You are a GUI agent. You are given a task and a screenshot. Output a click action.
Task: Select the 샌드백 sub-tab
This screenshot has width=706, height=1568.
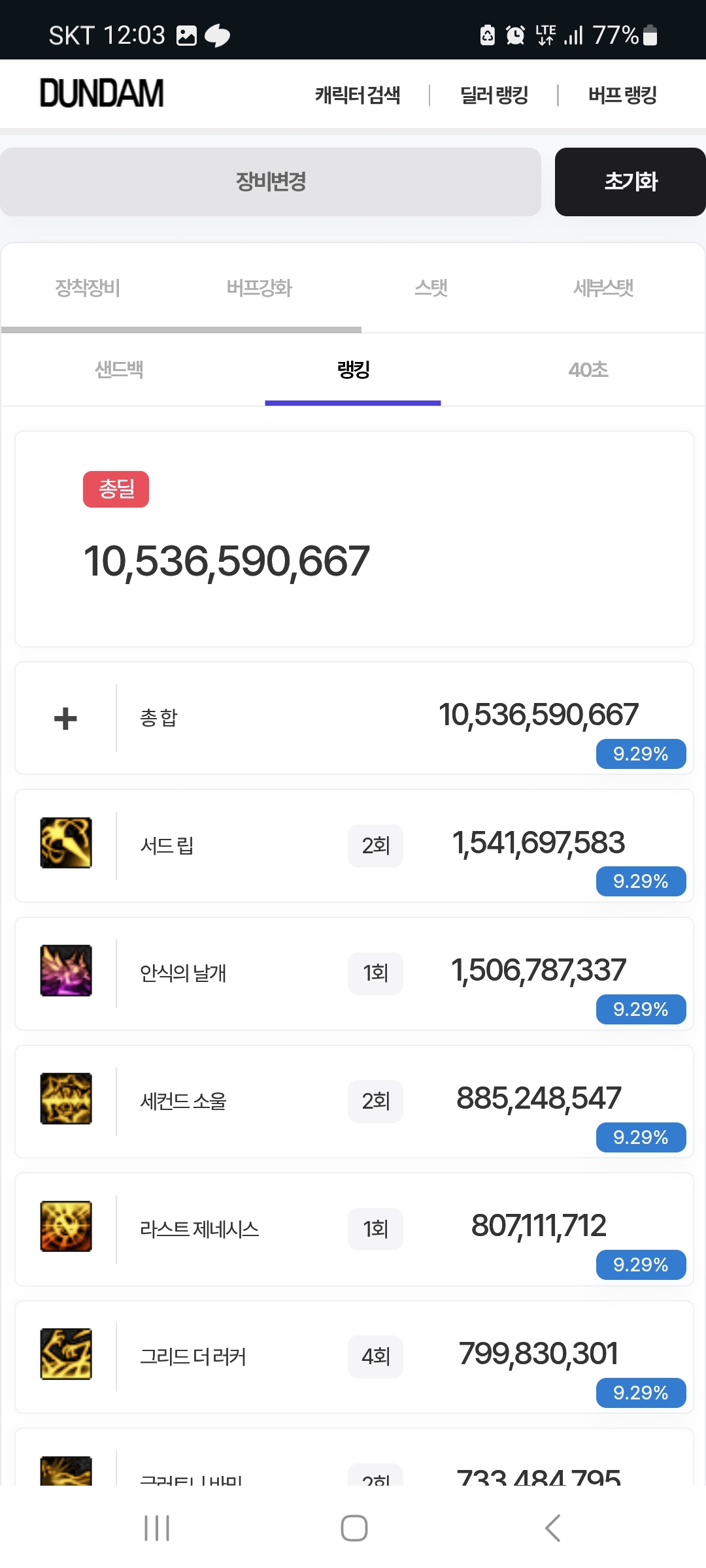(119, 370)
